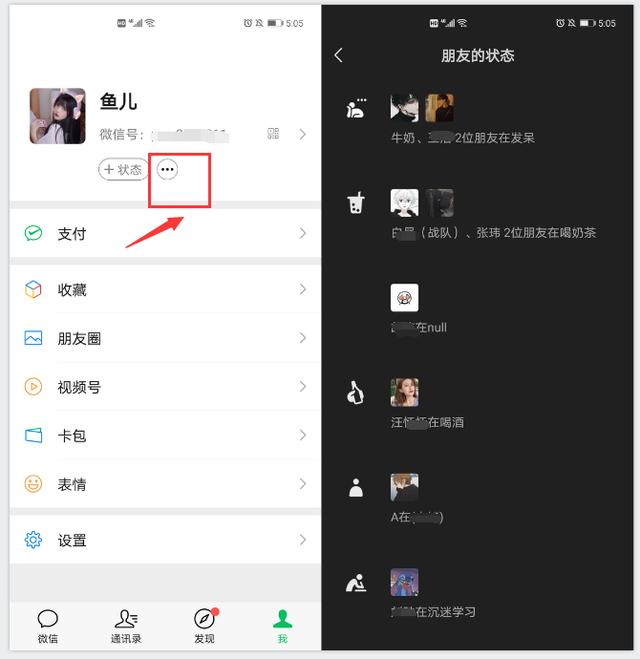Open 收藏 (Favorites)
This screenshot has height=659, width=640.
coord(165,289)
